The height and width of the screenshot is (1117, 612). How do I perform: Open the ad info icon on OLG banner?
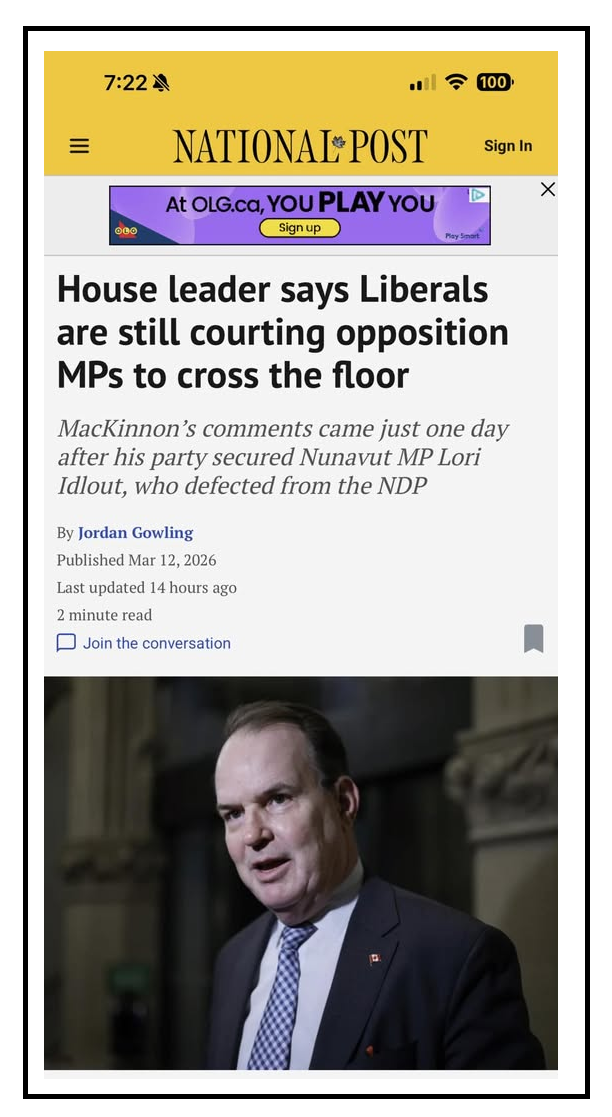pyautogui.click(x=480, y=195)
